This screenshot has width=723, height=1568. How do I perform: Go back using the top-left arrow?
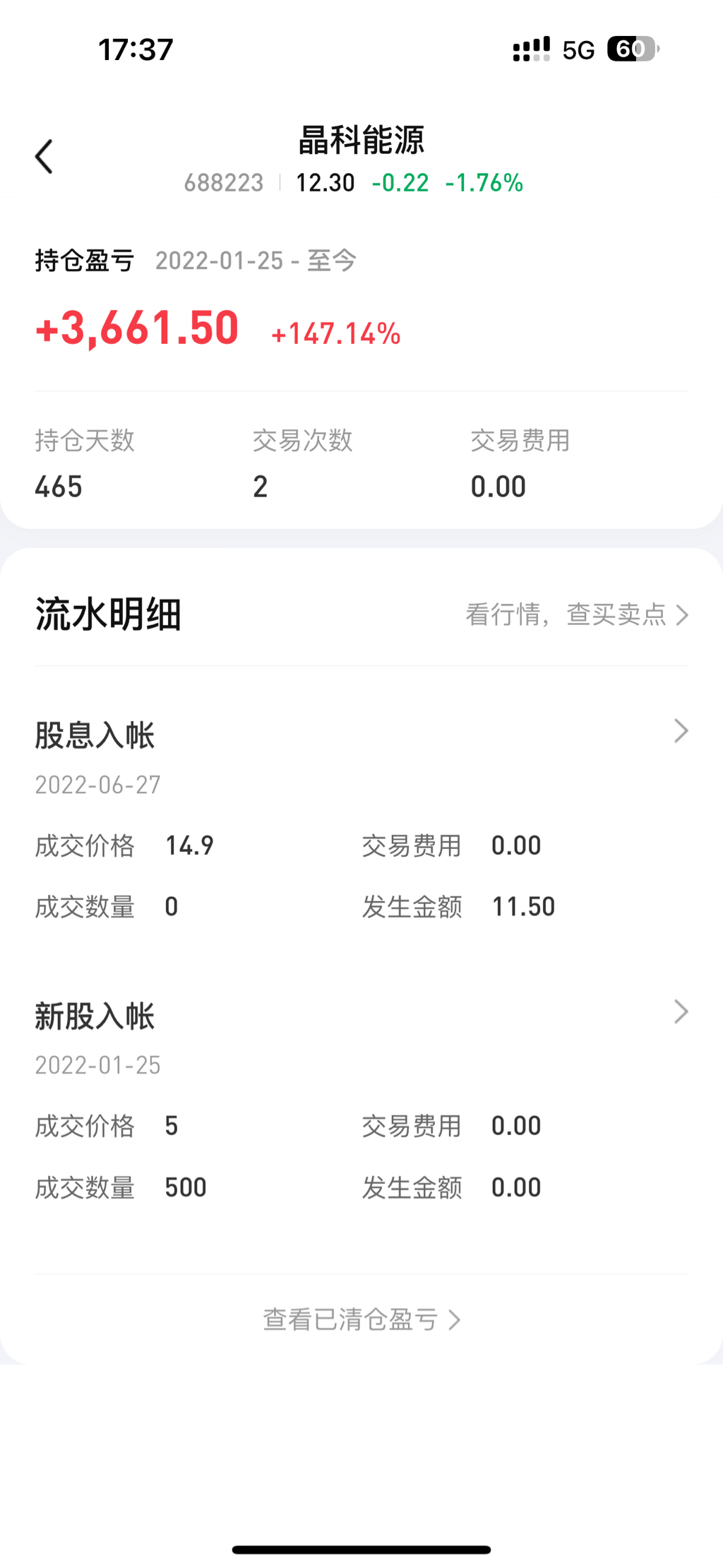pyautogui.click(x=44, y=156)
